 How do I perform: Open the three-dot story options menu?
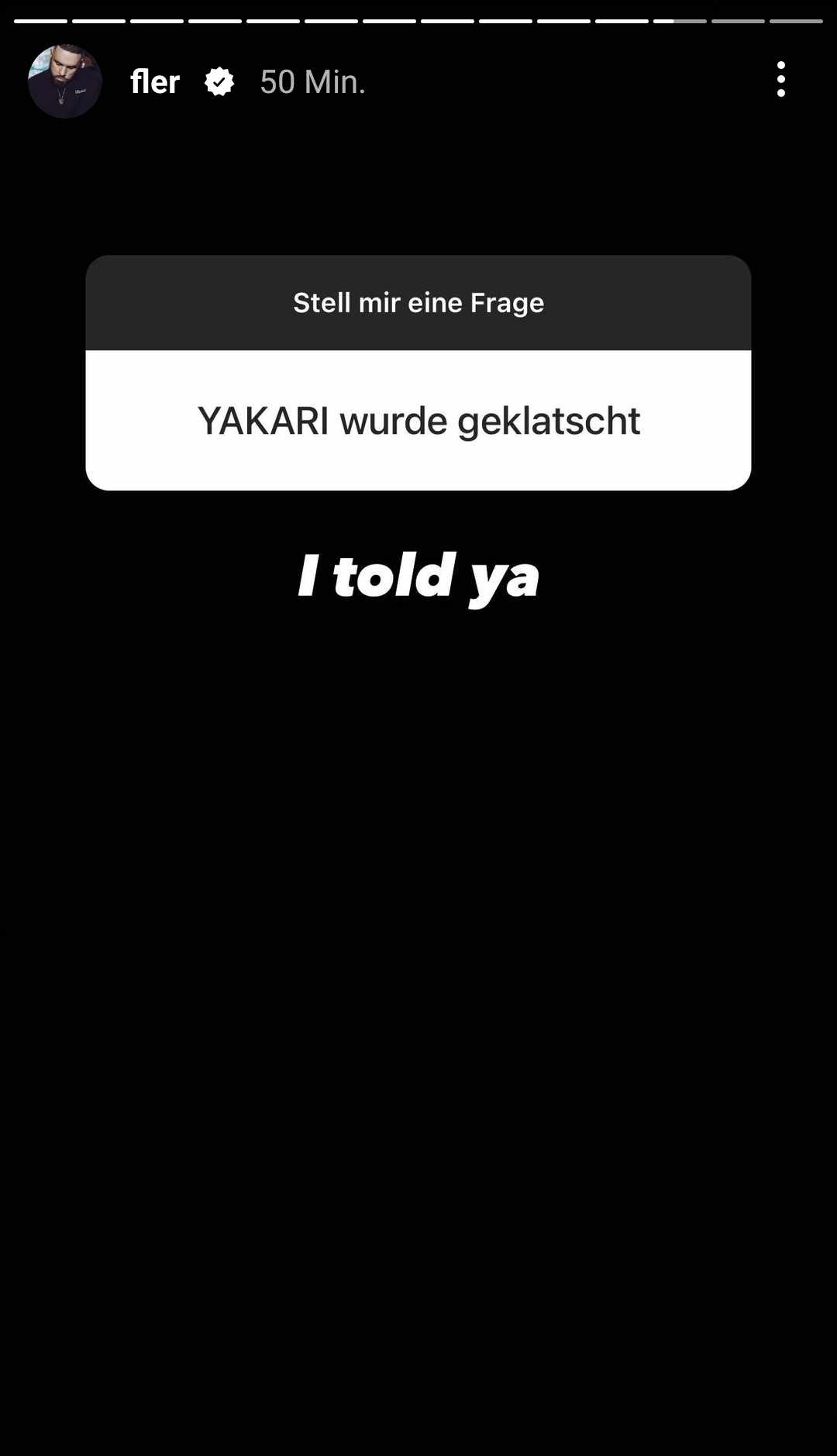click(x=780, y=79)
